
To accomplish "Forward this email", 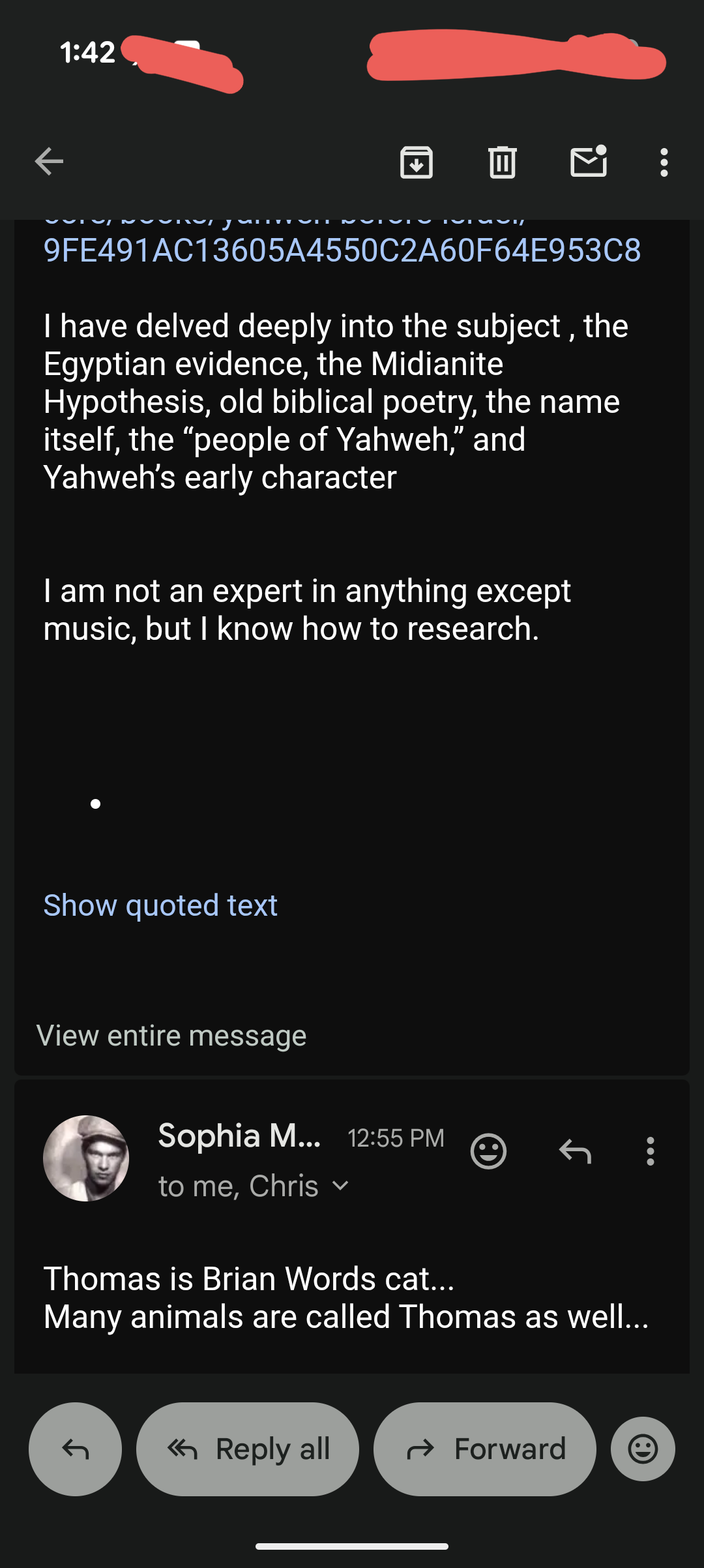I will coord(485,1449).
